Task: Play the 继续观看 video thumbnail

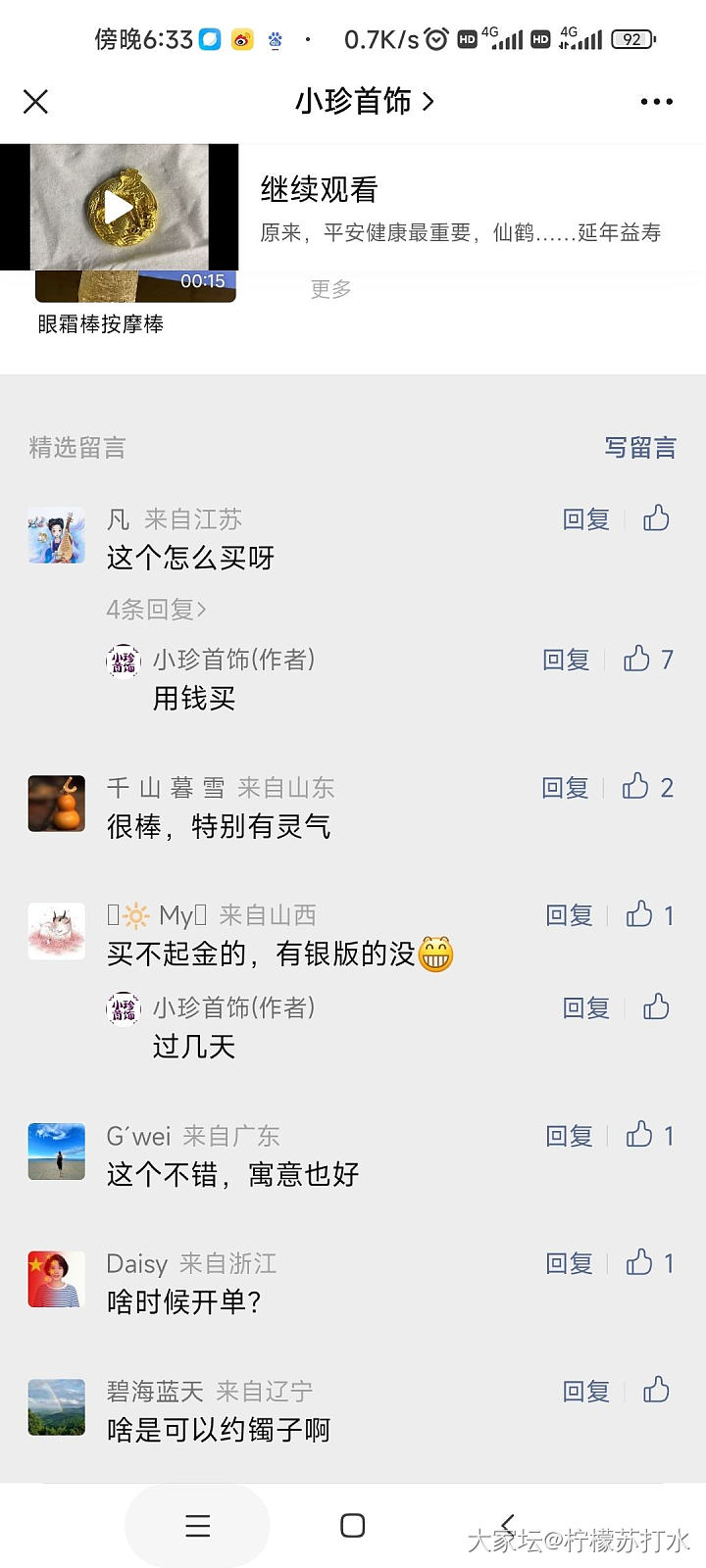Action: tap(119, 207)
